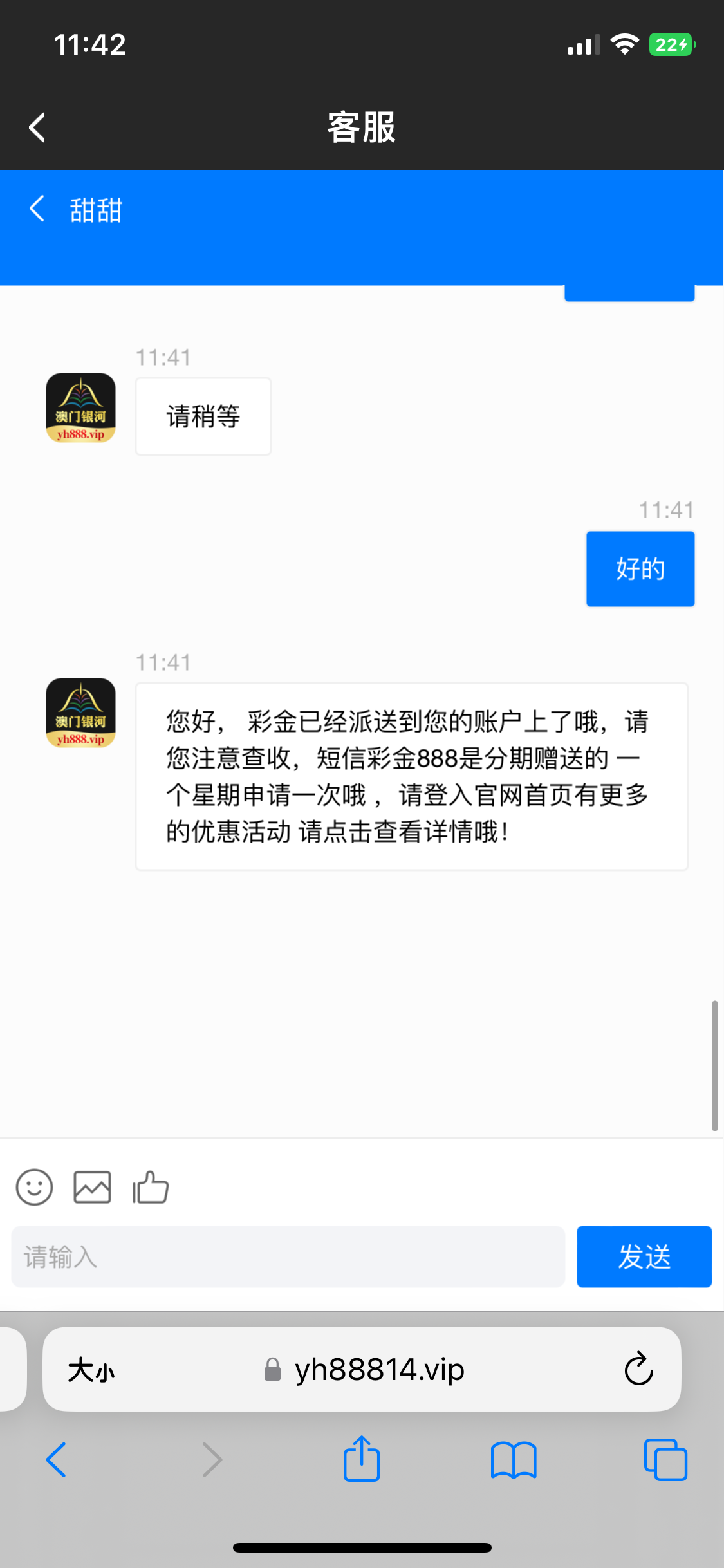Reload the yh88814.vip page
The height and width of the screenshot is (1568, 724).
coord(638,1369)
